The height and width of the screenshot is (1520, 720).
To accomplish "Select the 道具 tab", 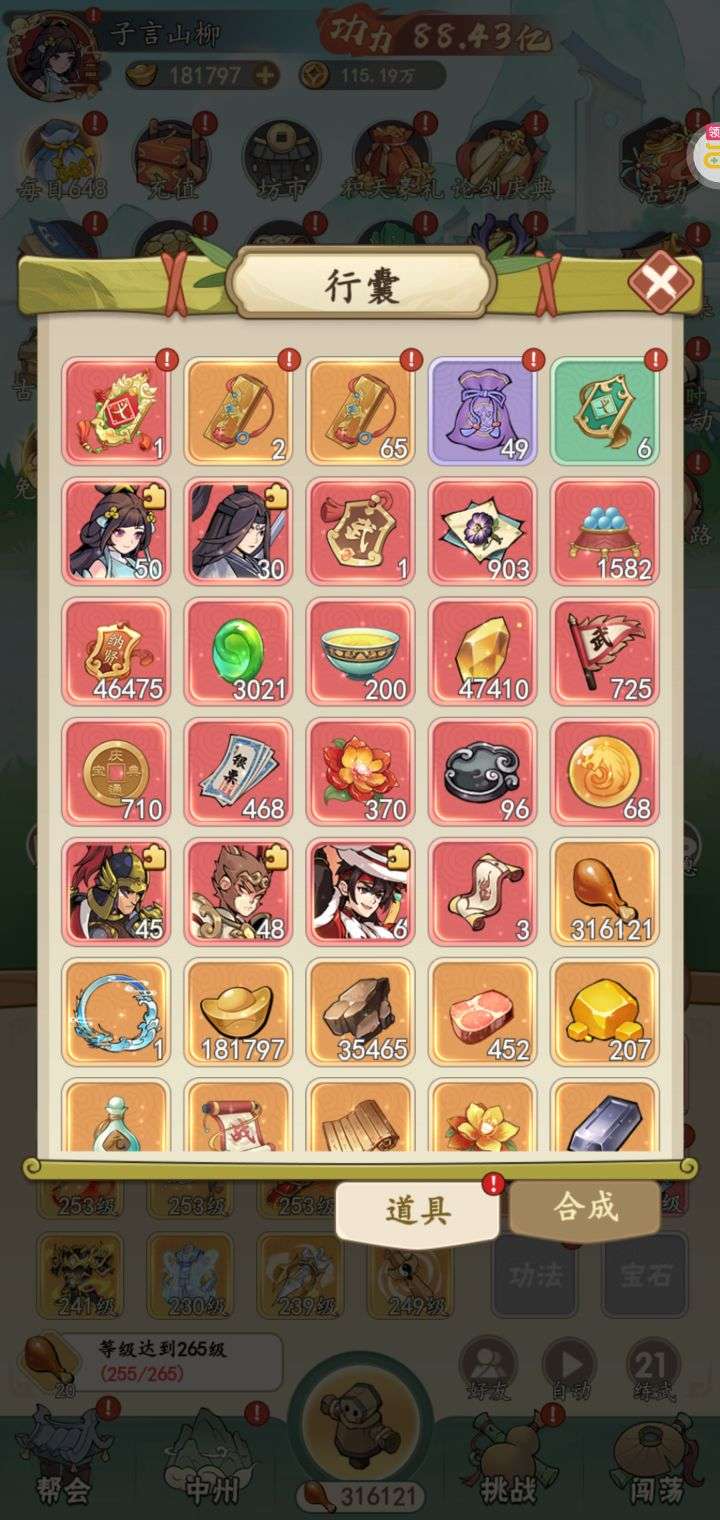I will point(418,1211).
